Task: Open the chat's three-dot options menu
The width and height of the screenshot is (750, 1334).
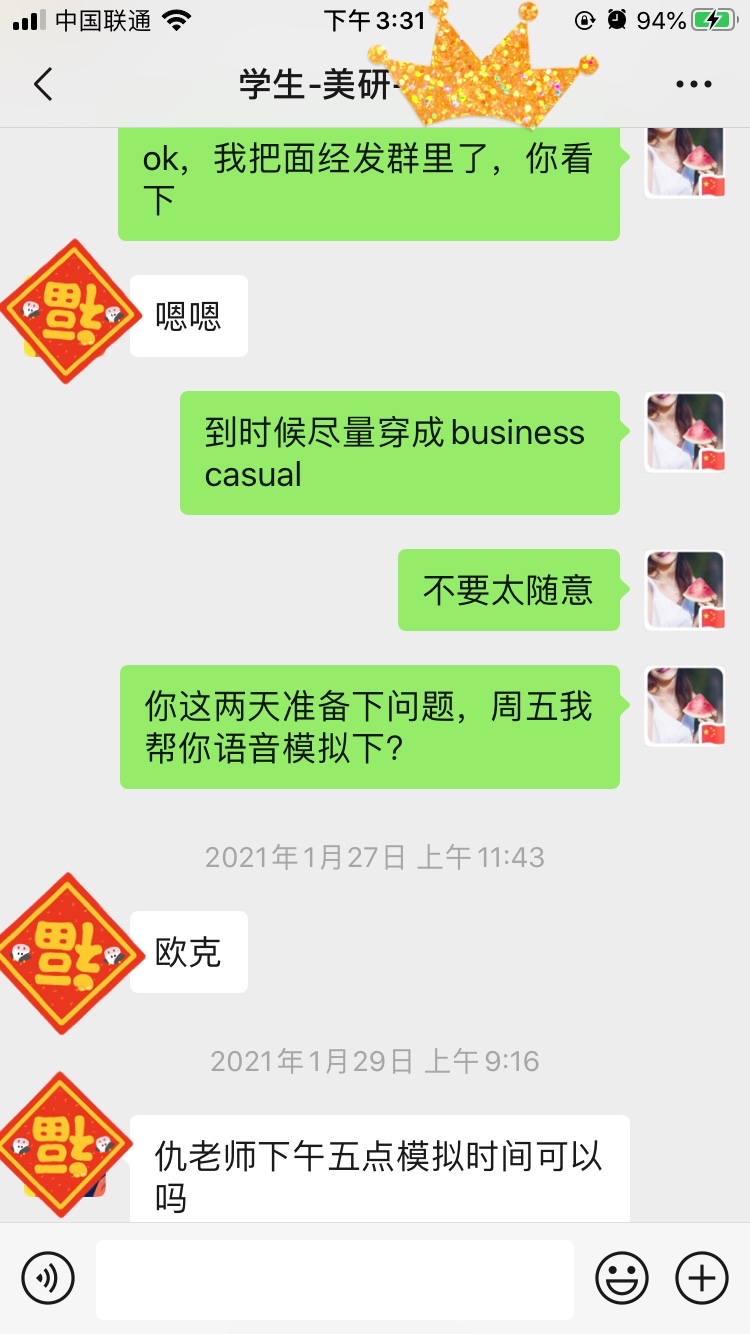Action: tap(693, 85)
